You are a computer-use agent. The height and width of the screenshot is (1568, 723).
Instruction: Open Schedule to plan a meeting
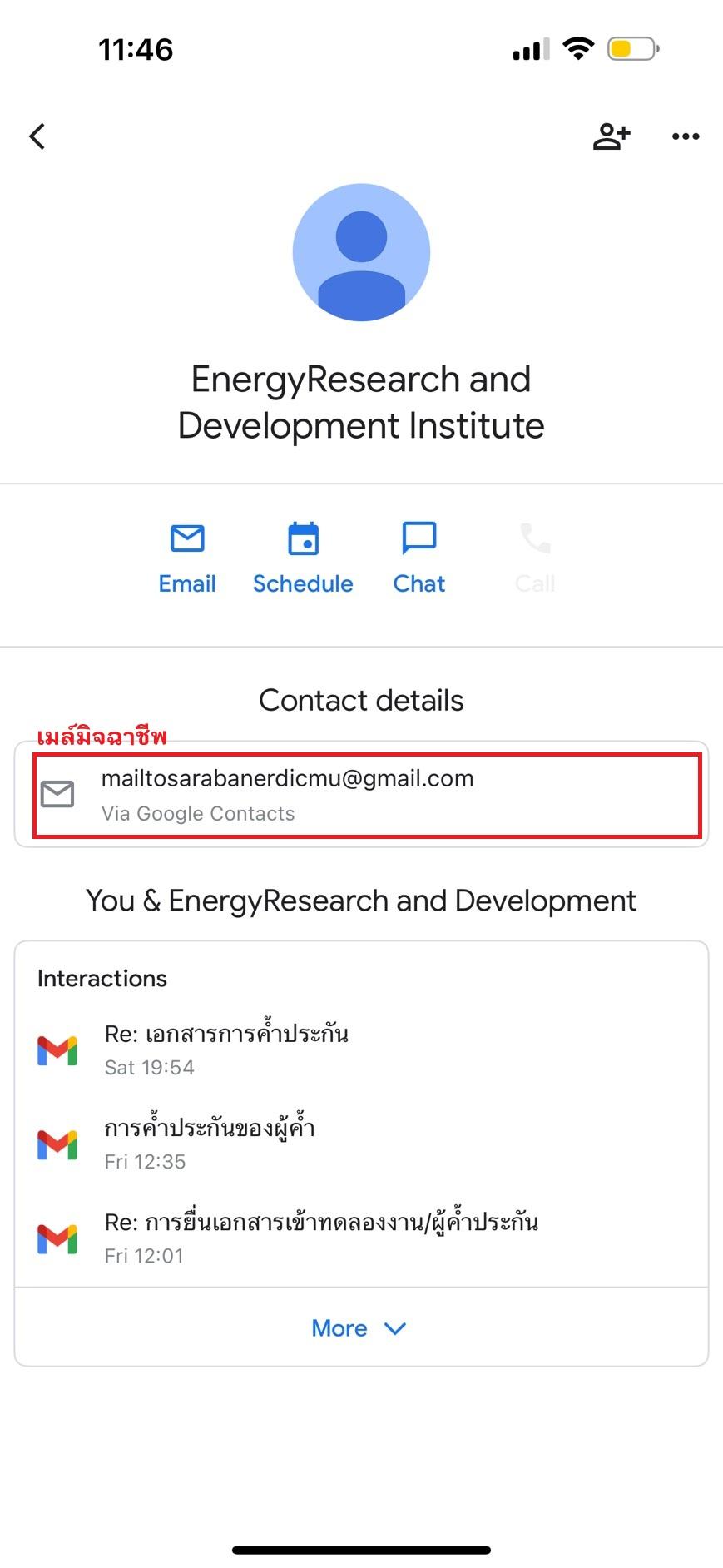303,558
